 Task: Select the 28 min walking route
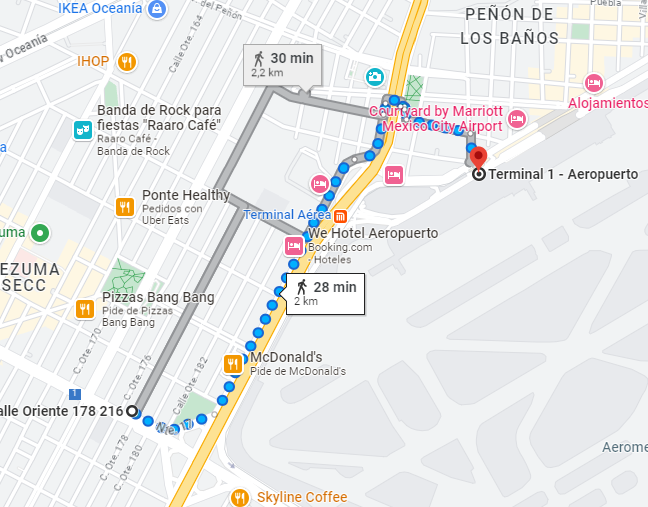pos(325,294)
